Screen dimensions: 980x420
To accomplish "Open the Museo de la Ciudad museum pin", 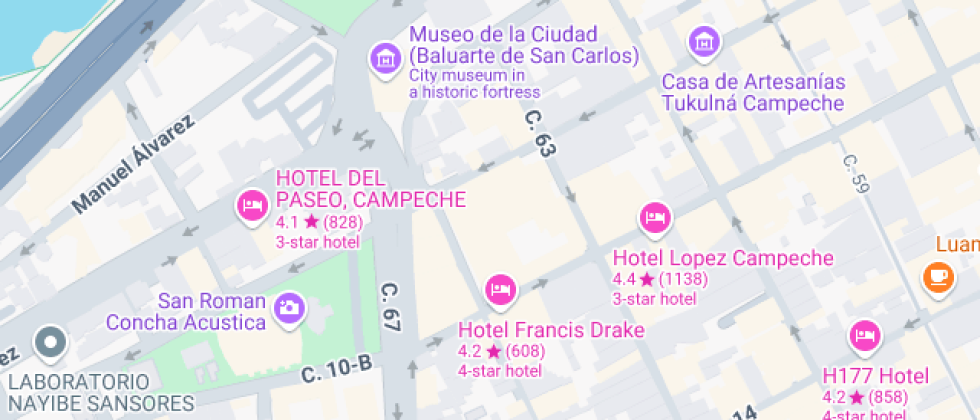I will (x=384, y=58).
